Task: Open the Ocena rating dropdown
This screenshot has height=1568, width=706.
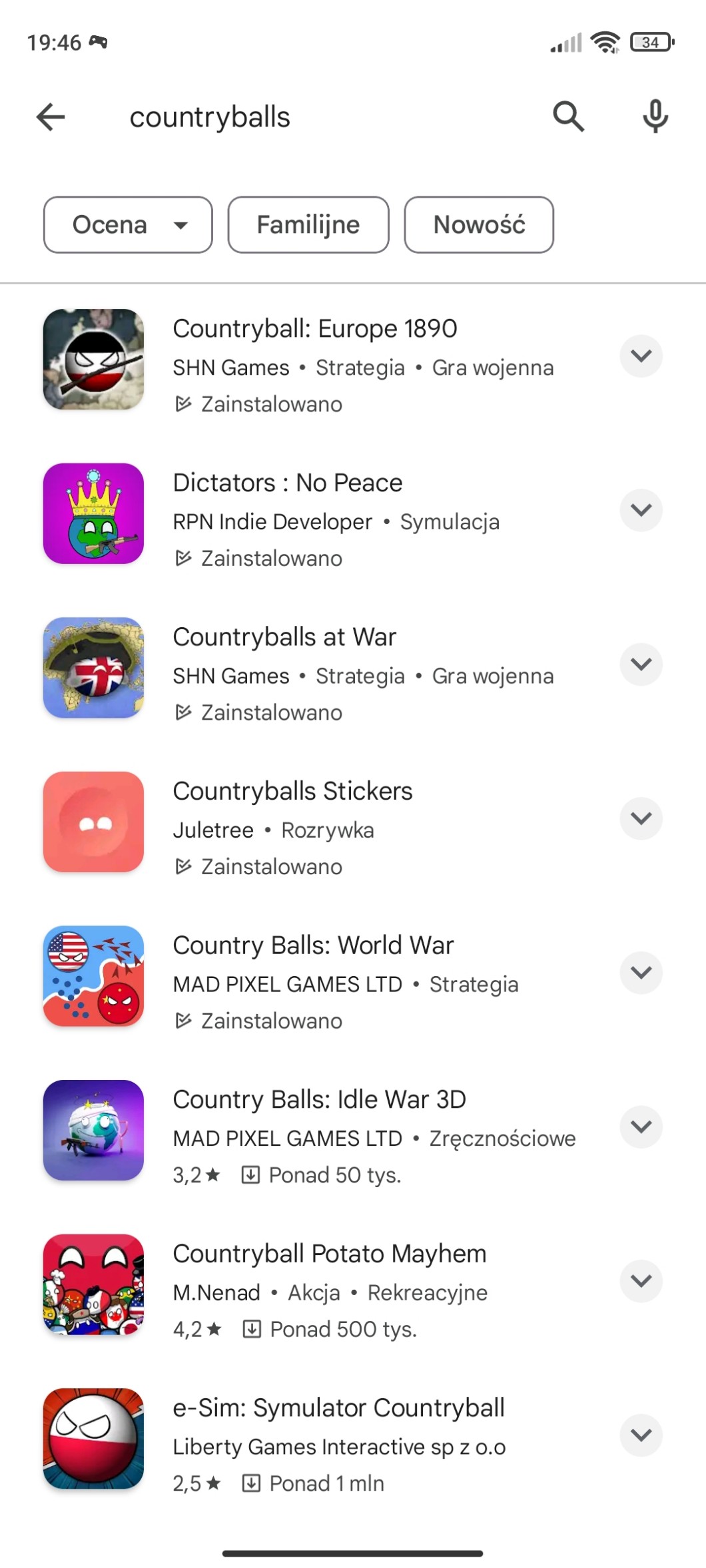Action: coord(128,225)
